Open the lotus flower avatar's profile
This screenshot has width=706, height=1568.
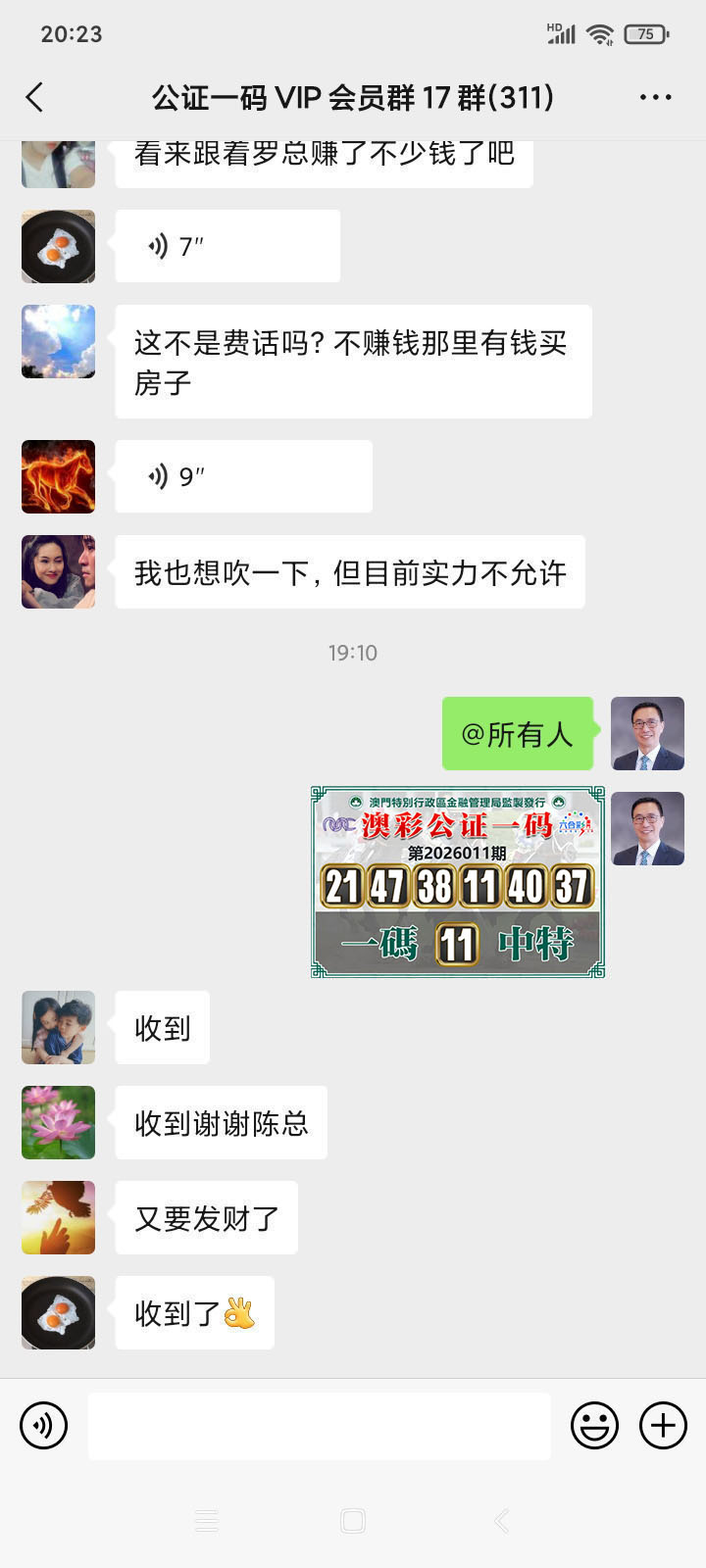(x=59, y=1122)
